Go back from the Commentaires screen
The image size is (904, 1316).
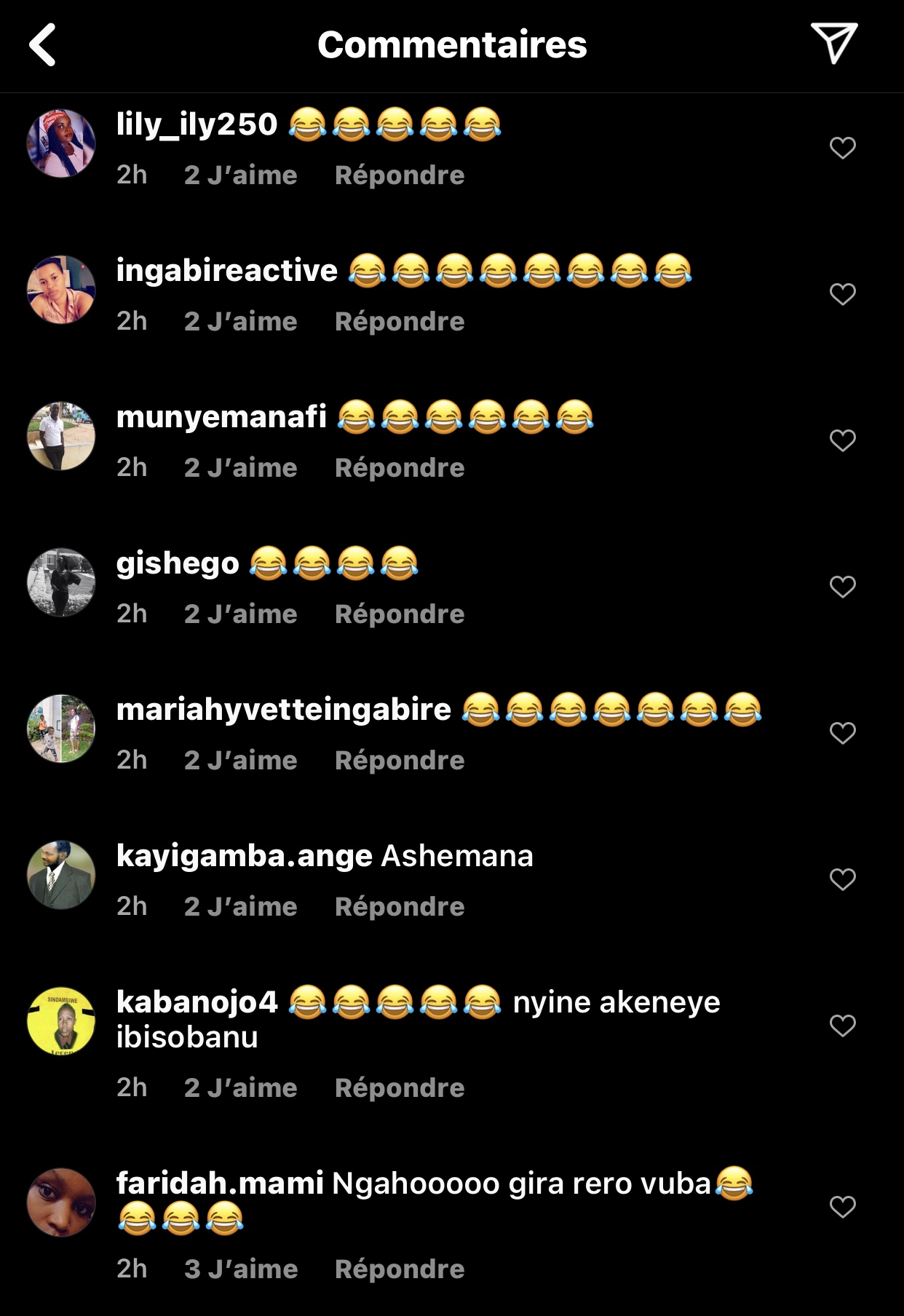[43, 45]
